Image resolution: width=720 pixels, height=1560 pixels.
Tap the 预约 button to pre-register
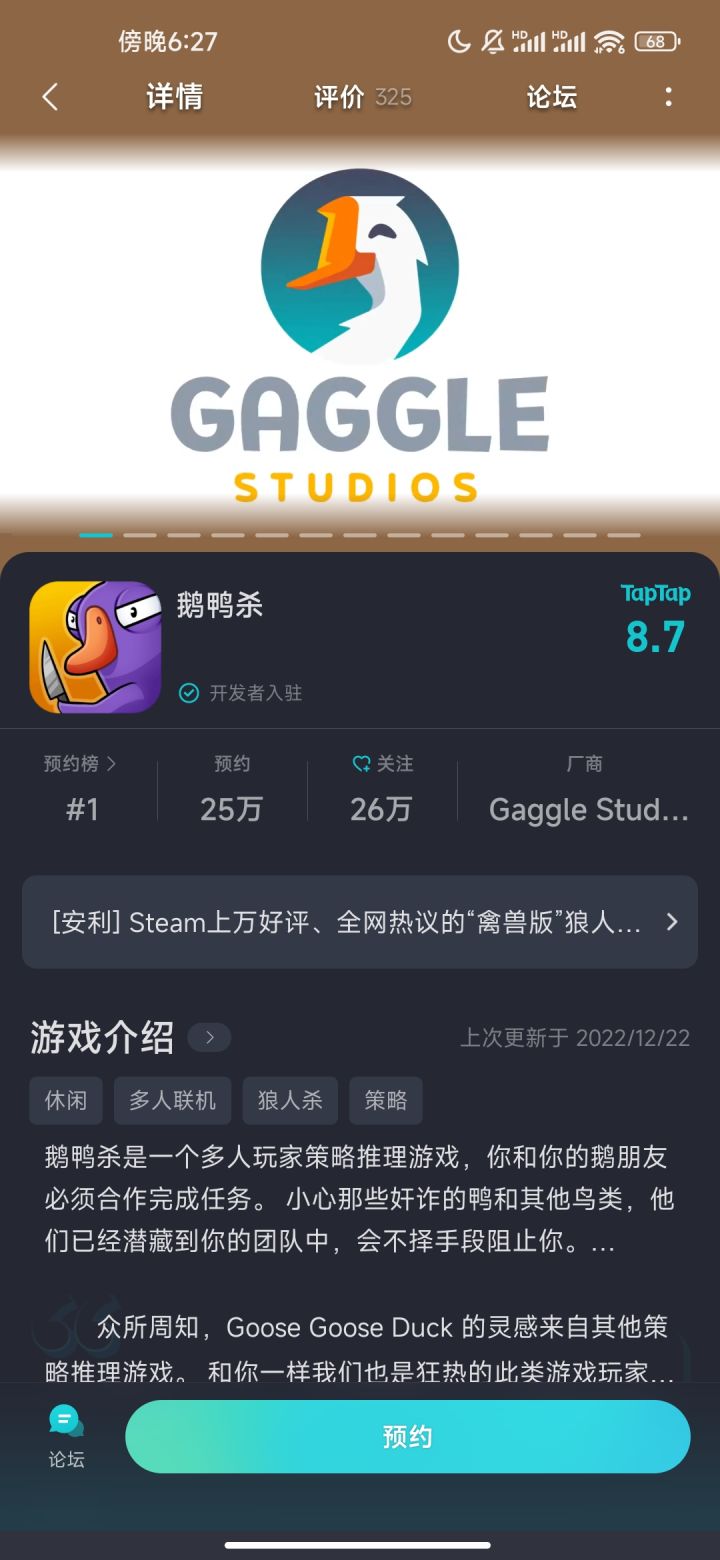click(408, 1435)
